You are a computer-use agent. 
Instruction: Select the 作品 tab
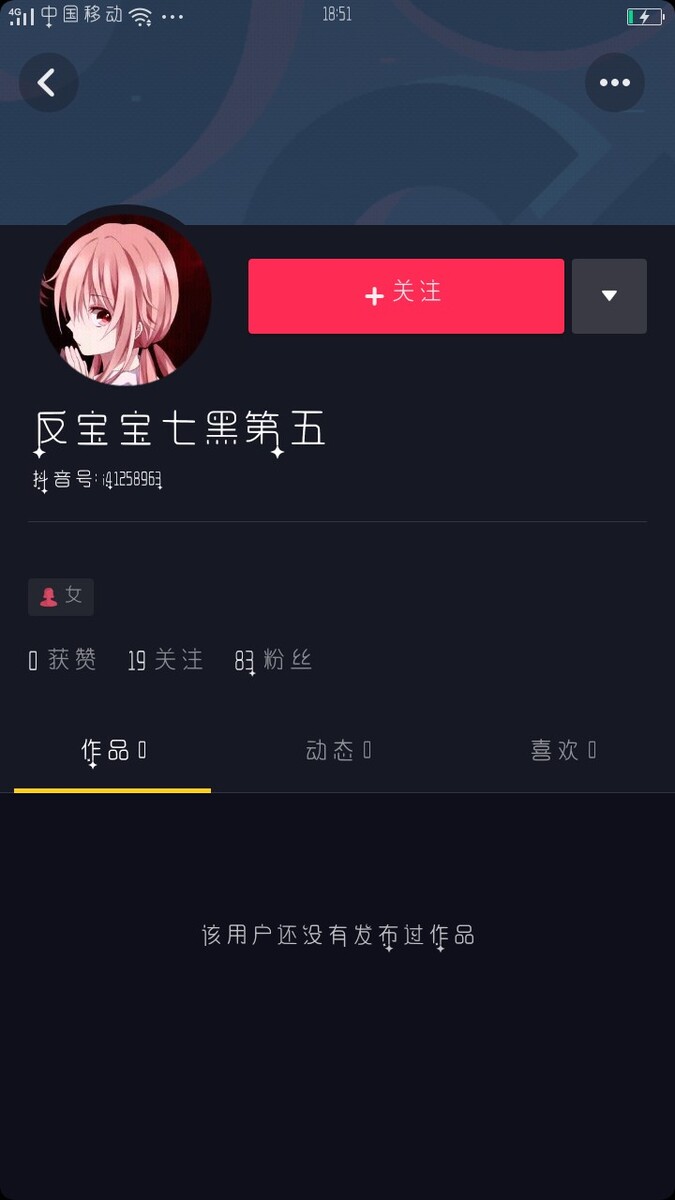point(113,751)
